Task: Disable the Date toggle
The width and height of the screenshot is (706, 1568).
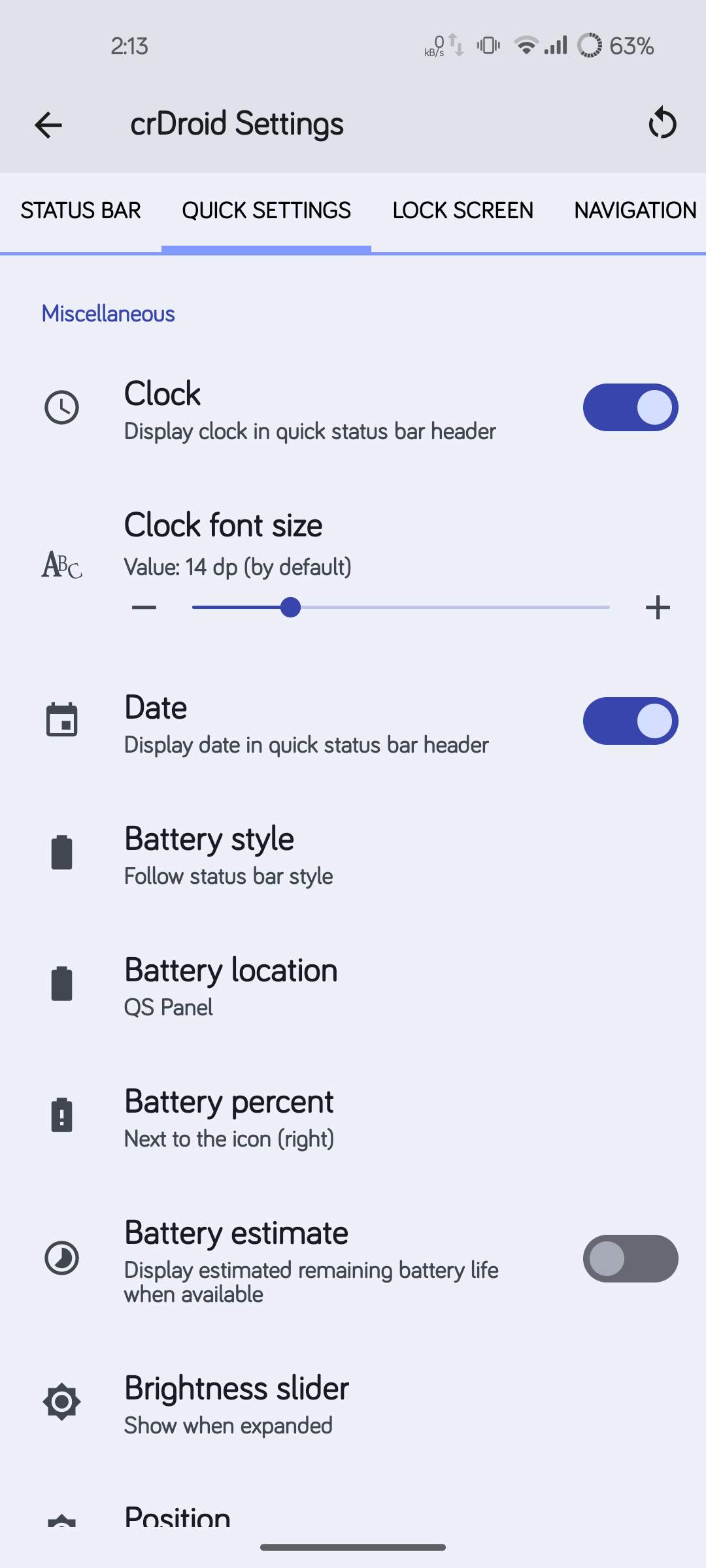Action: [630, 721]
